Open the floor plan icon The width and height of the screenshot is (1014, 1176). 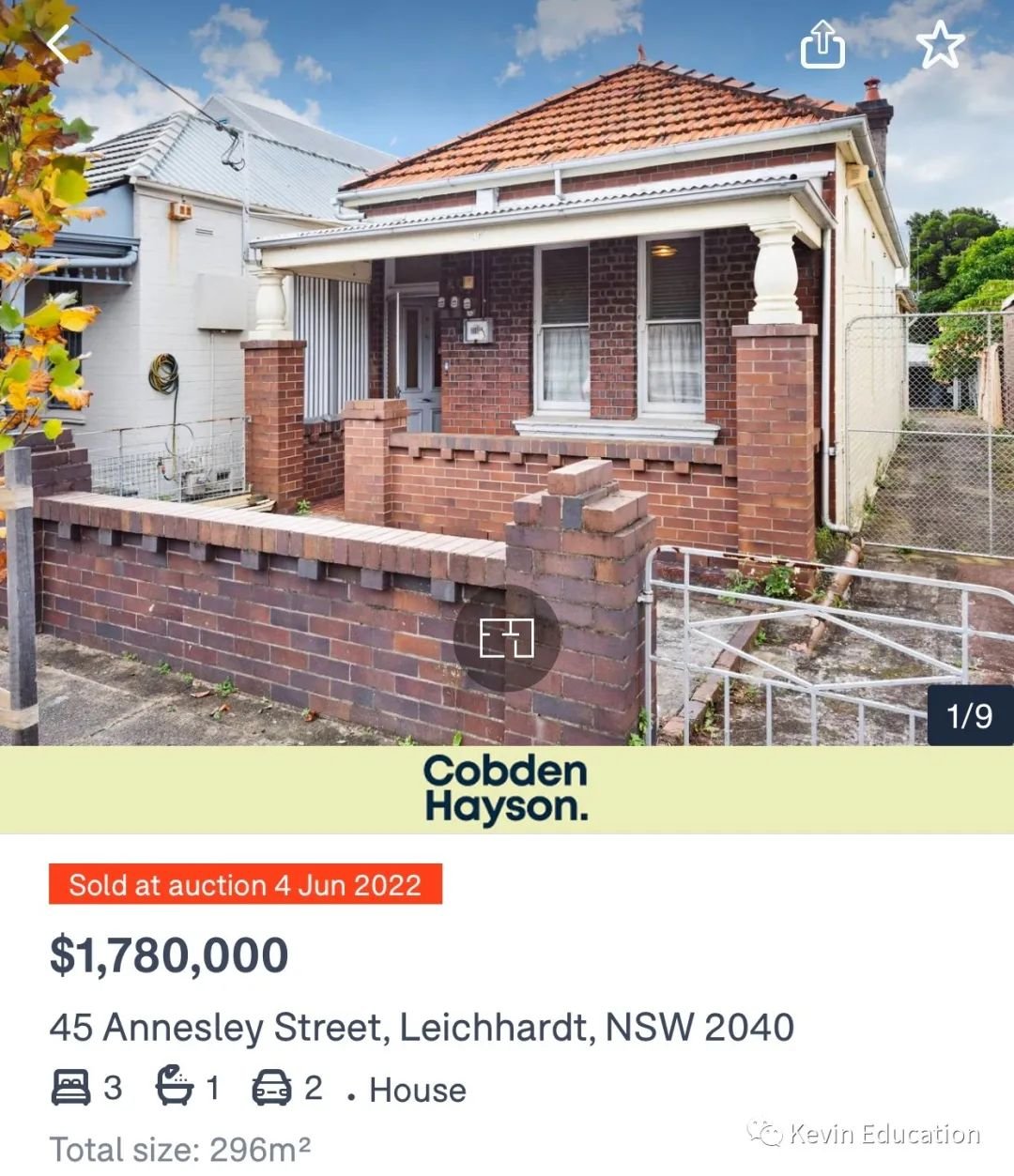pyautogui.click(x=507, y=638)
